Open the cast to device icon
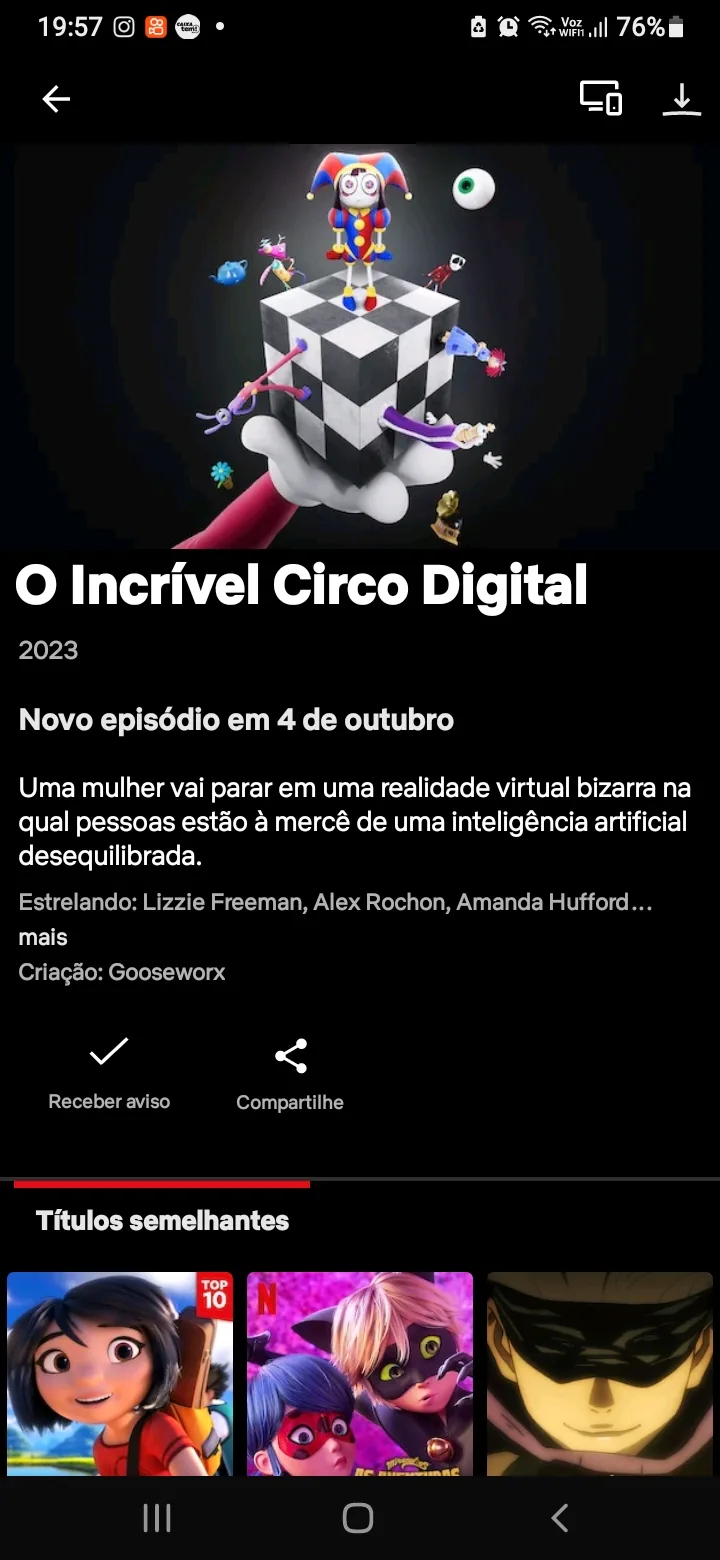Viewport: 720px width, 1560px height. coord(601,98)
